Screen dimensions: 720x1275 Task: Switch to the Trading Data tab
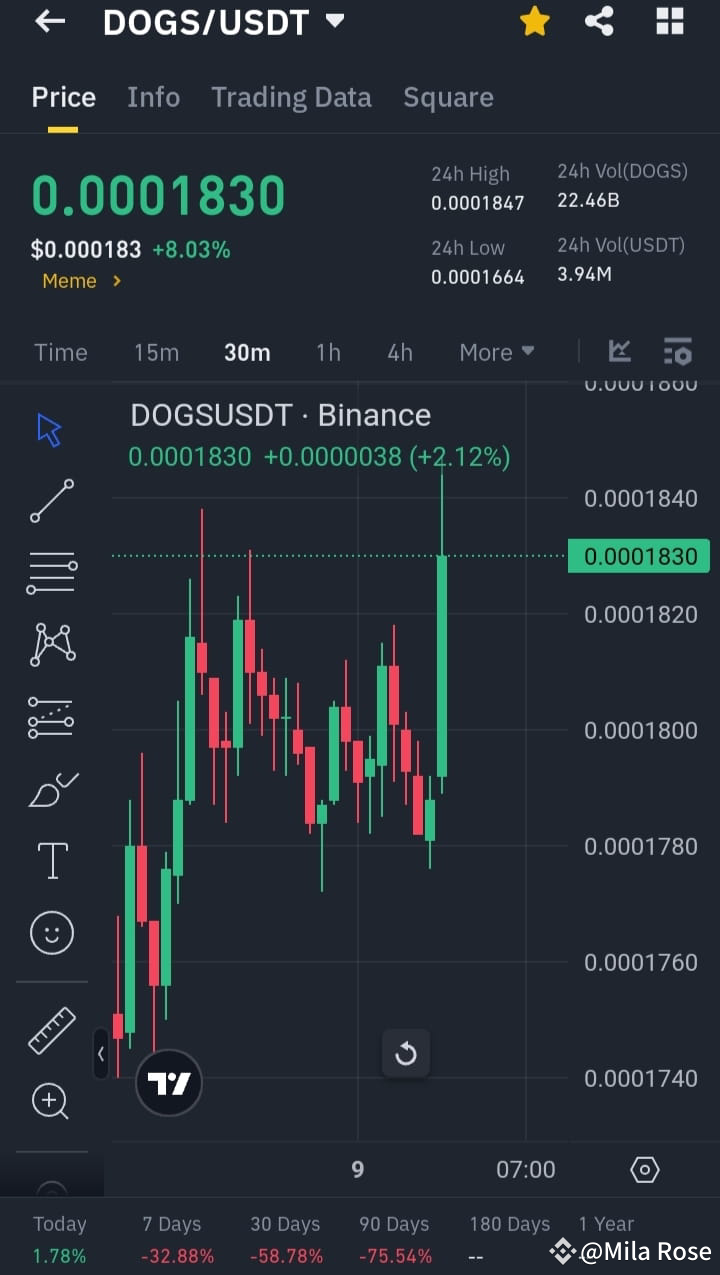pyautogui.click(x=291, y=97)
